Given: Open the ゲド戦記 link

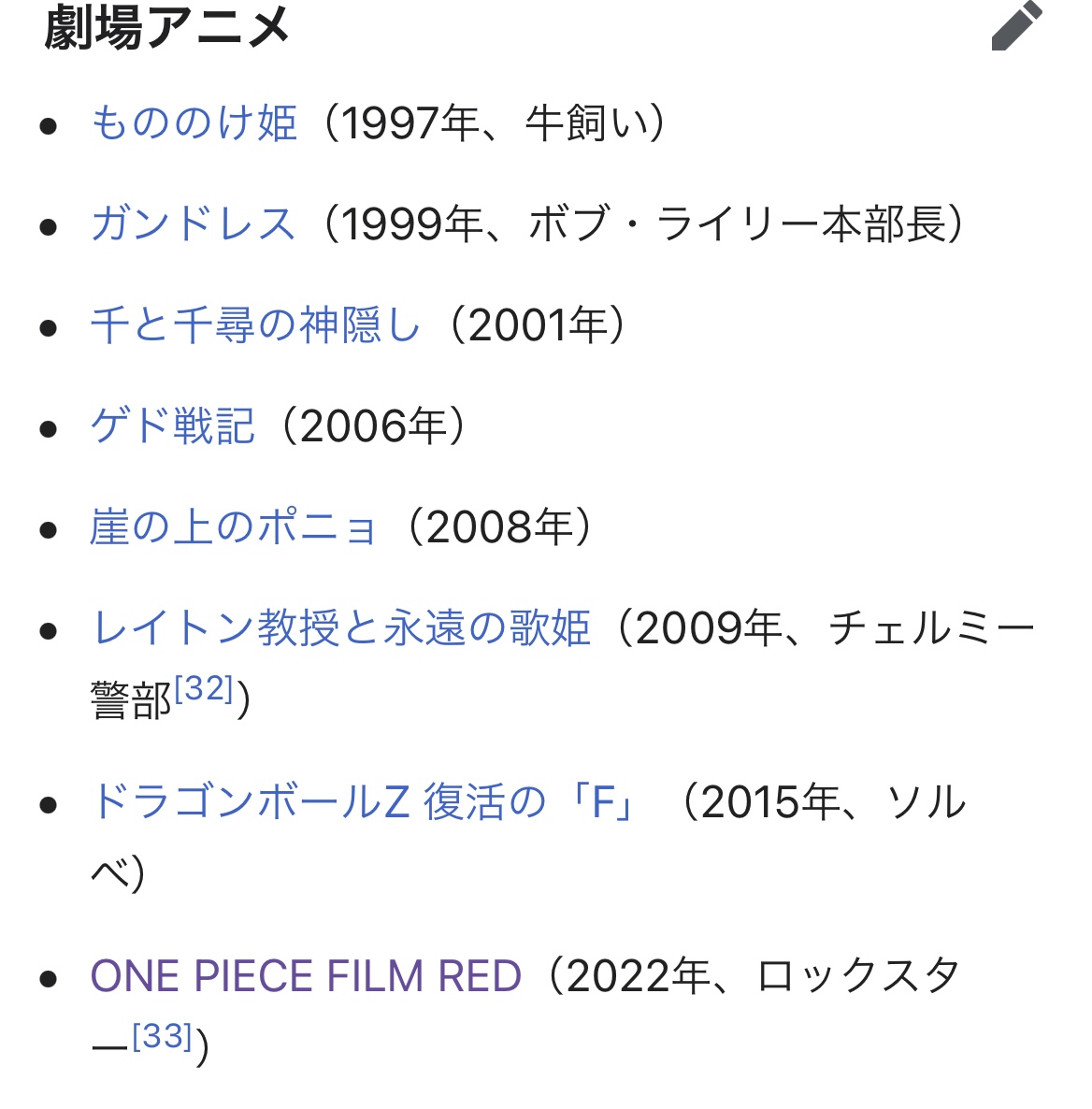Looking at the screenshot, I should 172,426.
